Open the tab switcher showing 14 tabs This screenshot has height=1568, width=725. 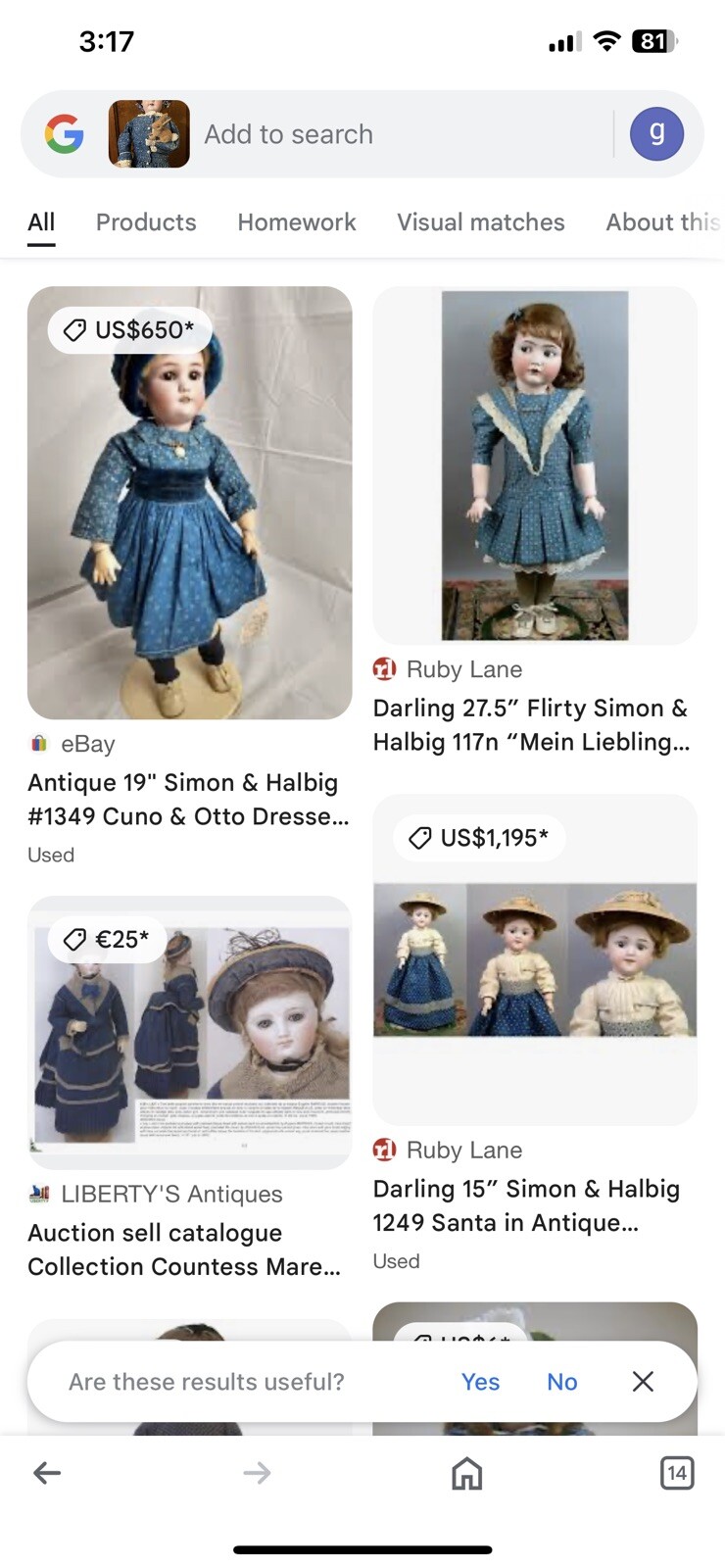[x=677, y=1472]
